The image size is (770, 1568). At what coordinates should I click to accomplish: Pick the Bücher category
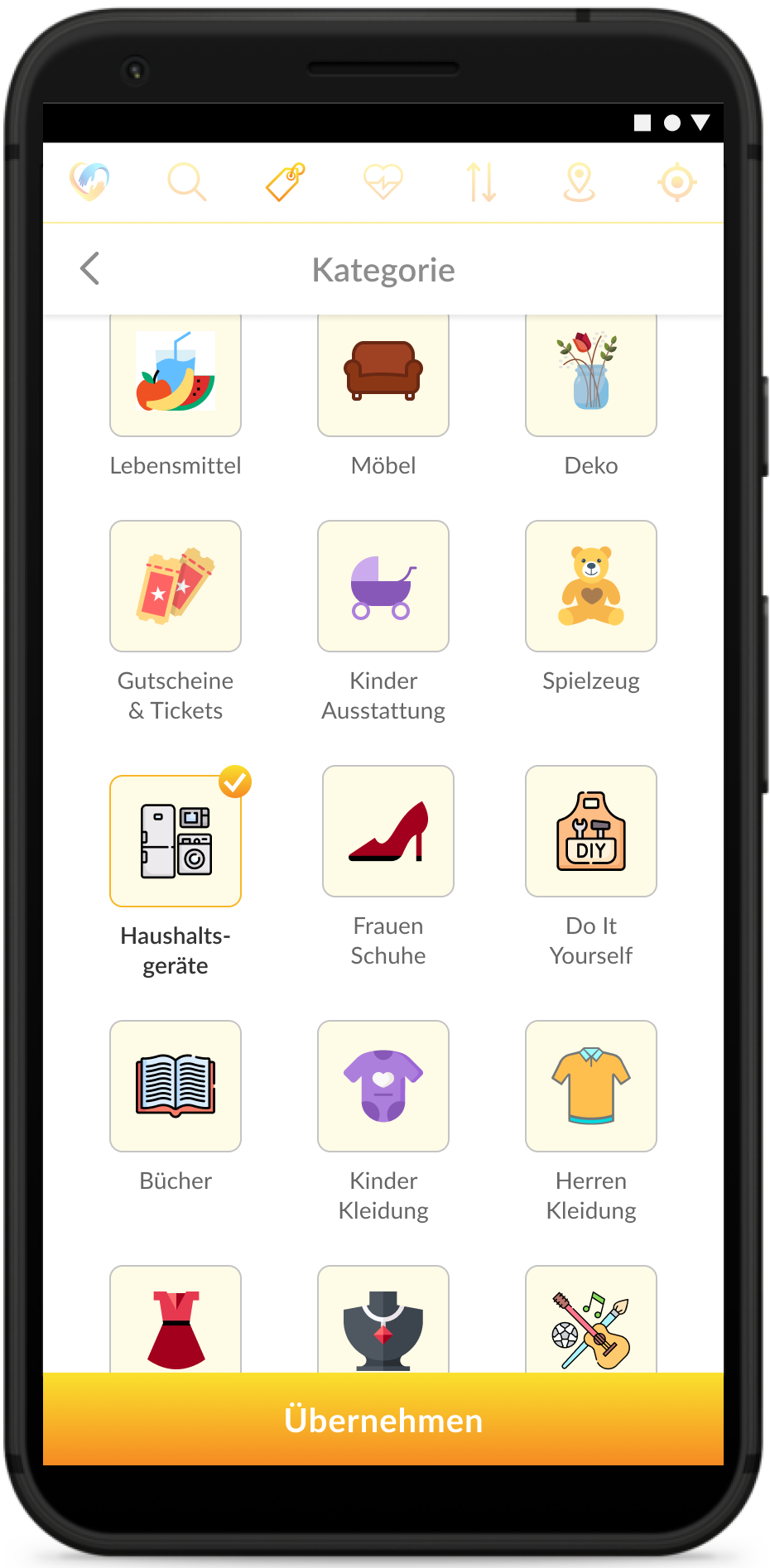point(176,1086)
